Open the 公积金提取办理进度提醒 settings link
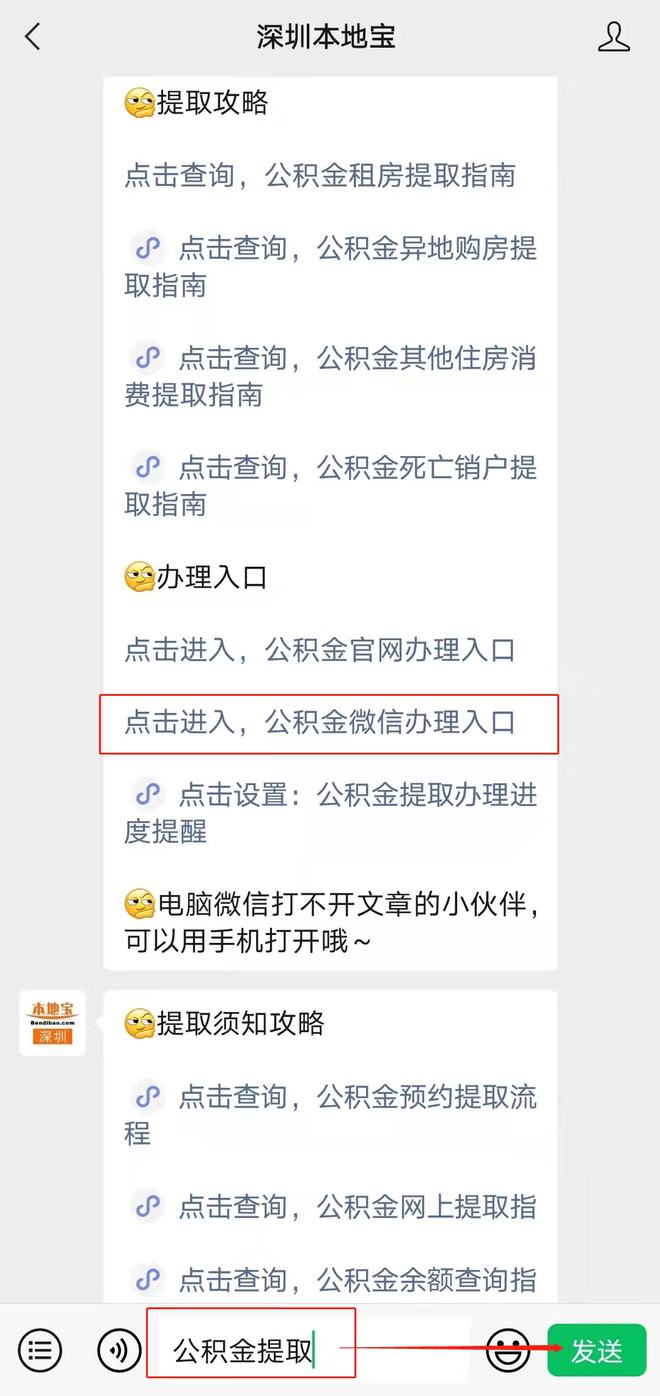The height and width of the screenshot is (1396, 660). click(331, 813)
